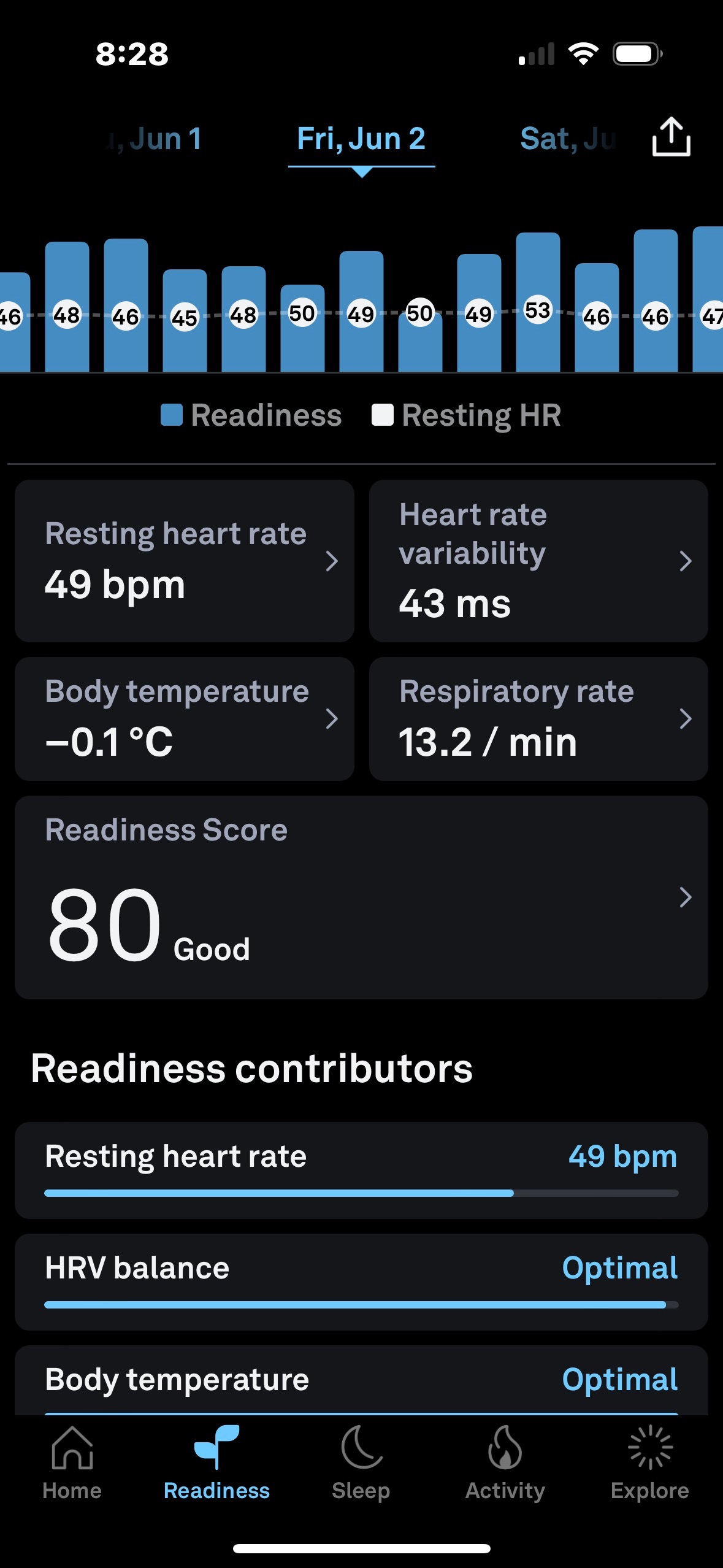Open the Heart rate variability card
723x1568 pixels.
(x=538, y=561)
